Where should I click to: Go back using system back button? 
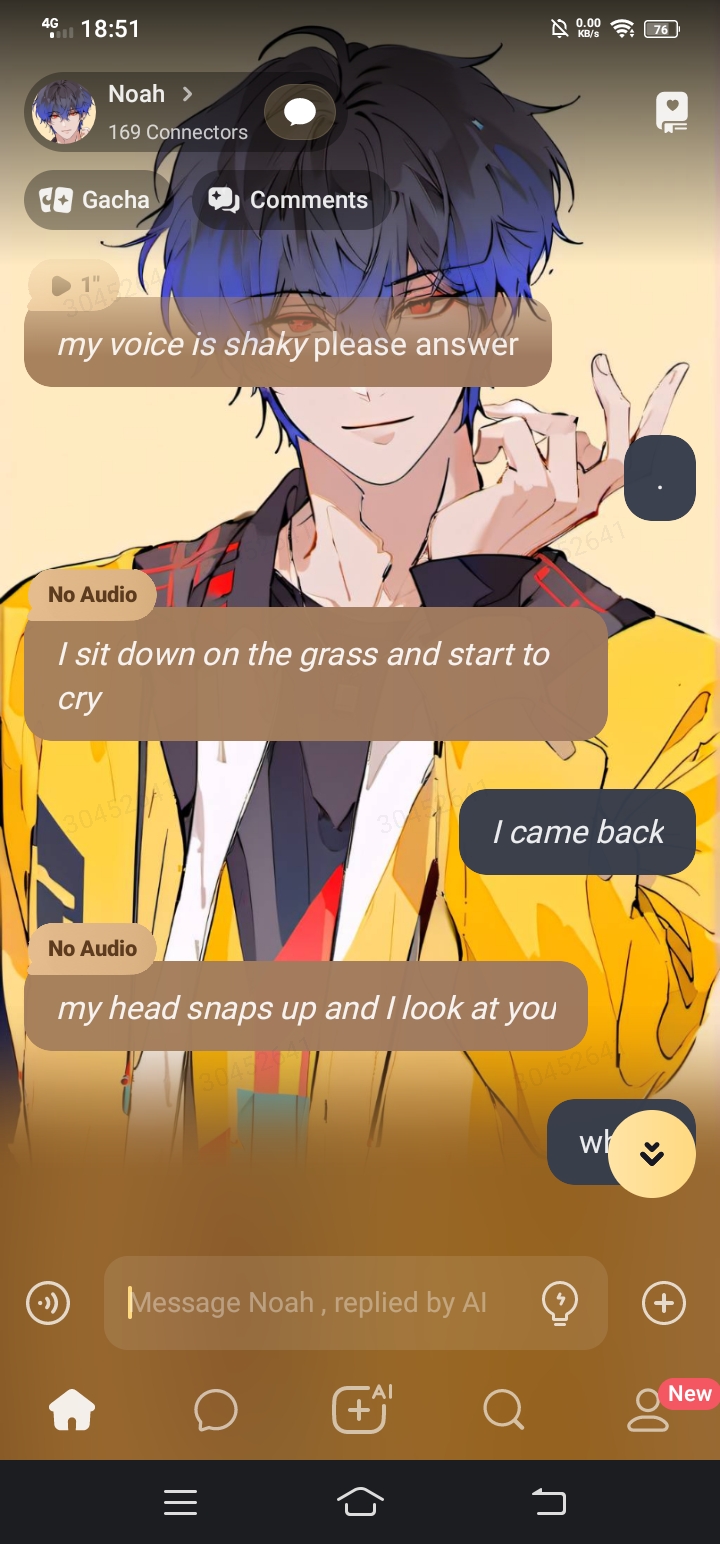point(548,1501)
